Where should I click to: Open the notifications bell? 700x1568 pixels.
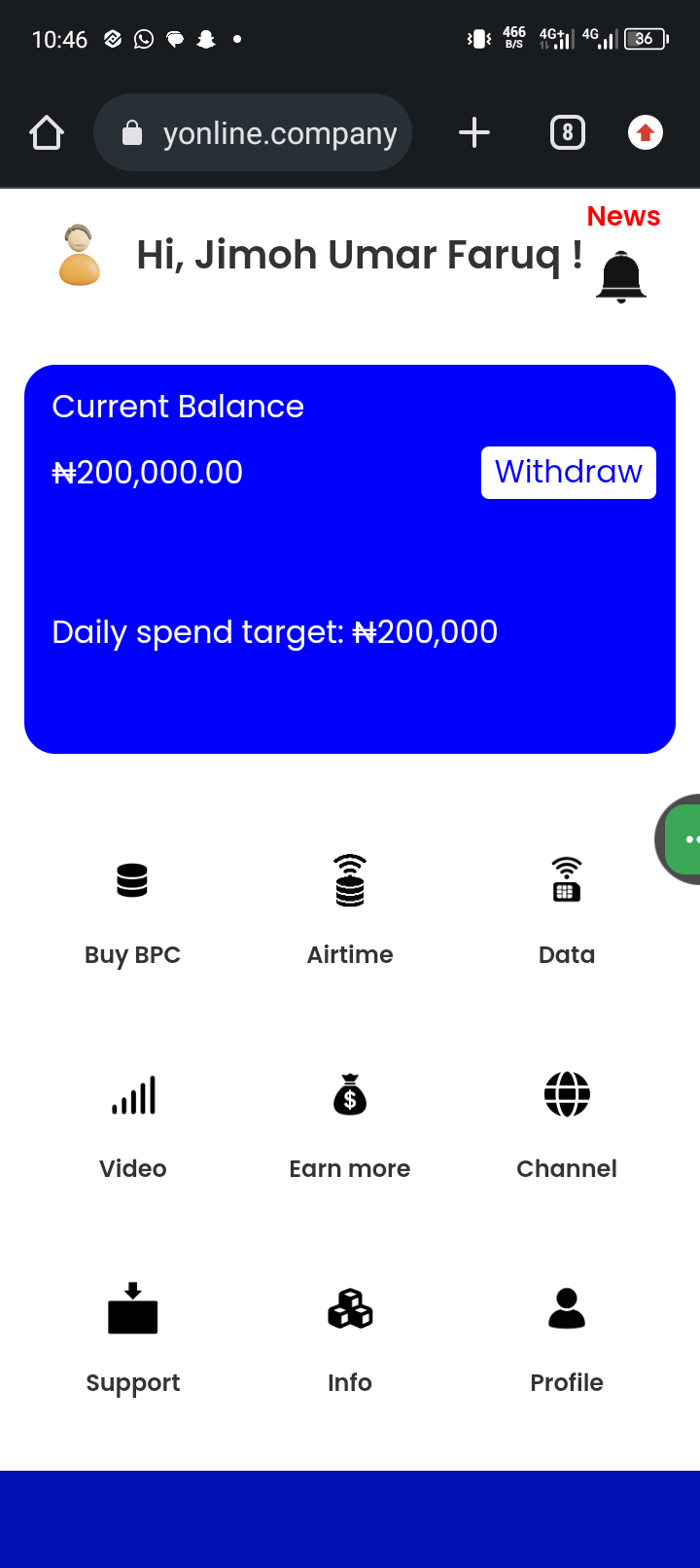(621, 277)
